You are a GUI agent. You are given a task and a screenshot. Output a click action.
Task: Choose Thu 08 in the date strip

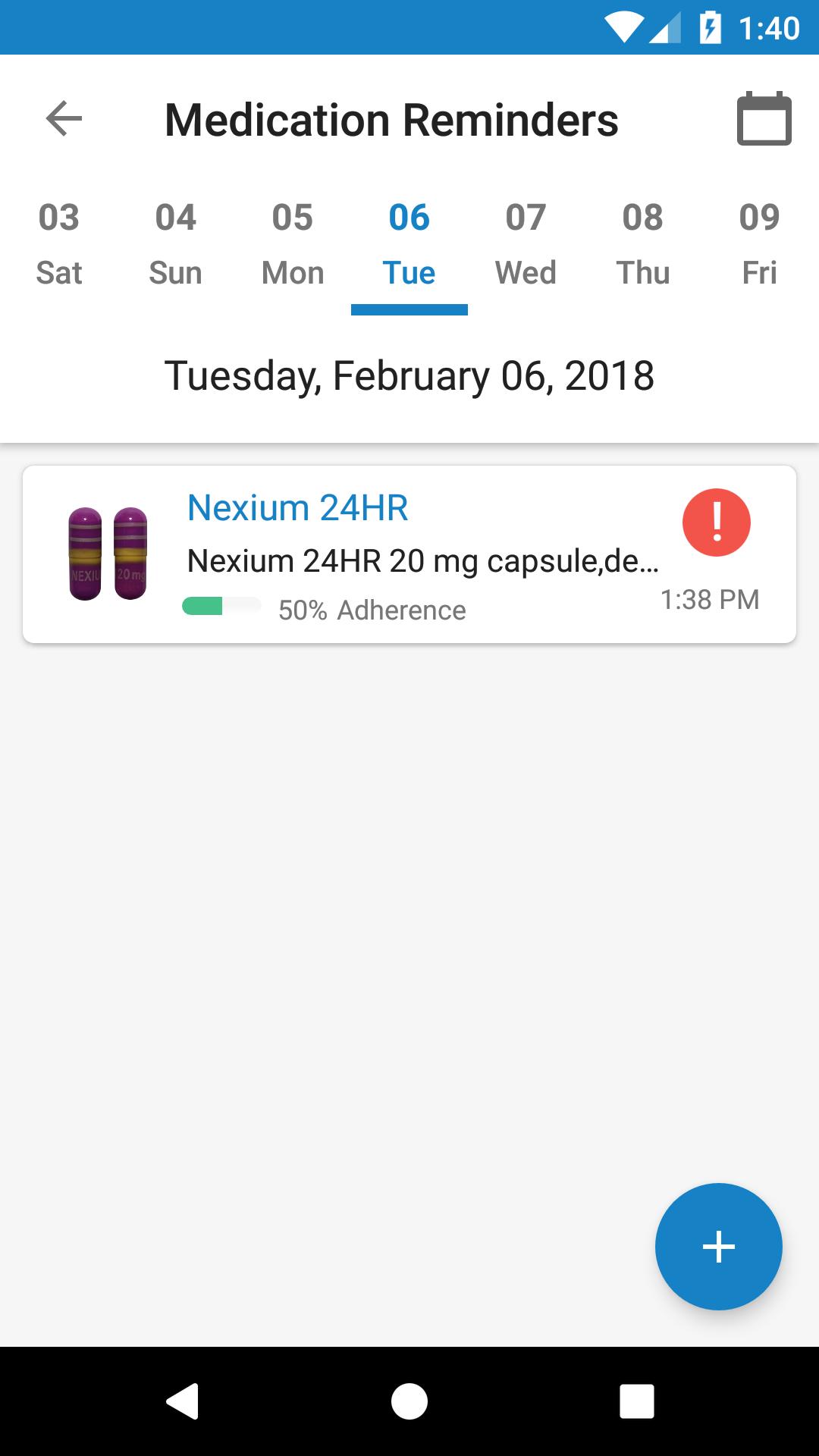point(643,244)
